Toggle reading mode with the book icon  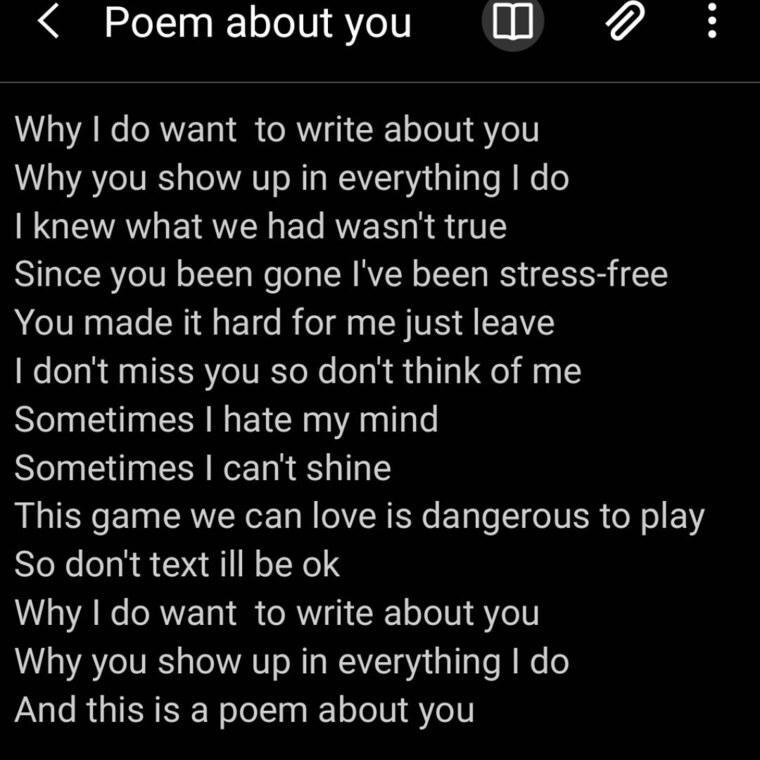coord(513,22)
